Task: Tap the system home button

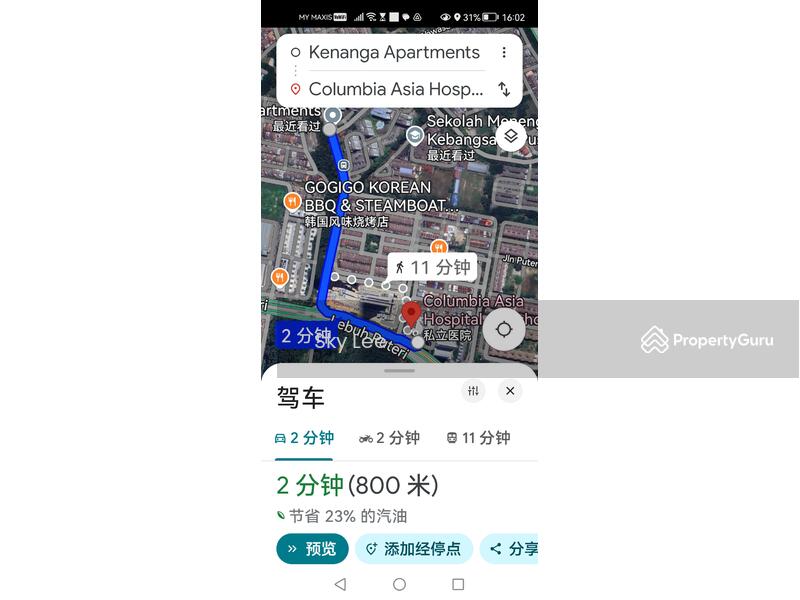Action: [x=399, y=584]
